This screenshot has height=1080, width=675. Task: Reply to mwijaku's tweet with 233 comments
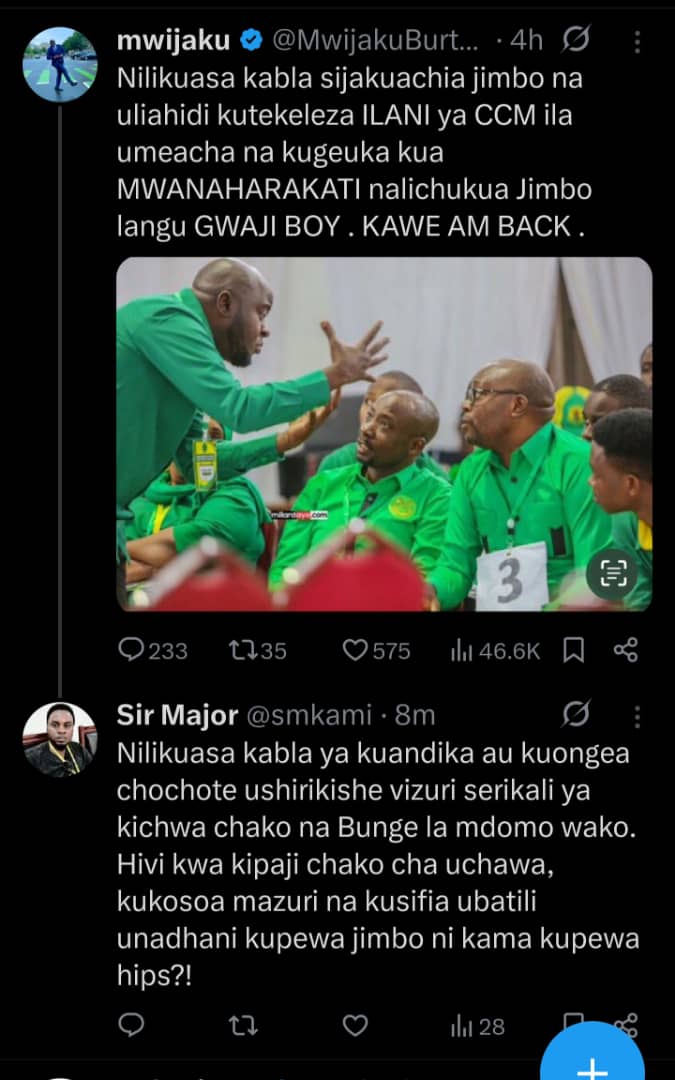(x=152, y=650)
